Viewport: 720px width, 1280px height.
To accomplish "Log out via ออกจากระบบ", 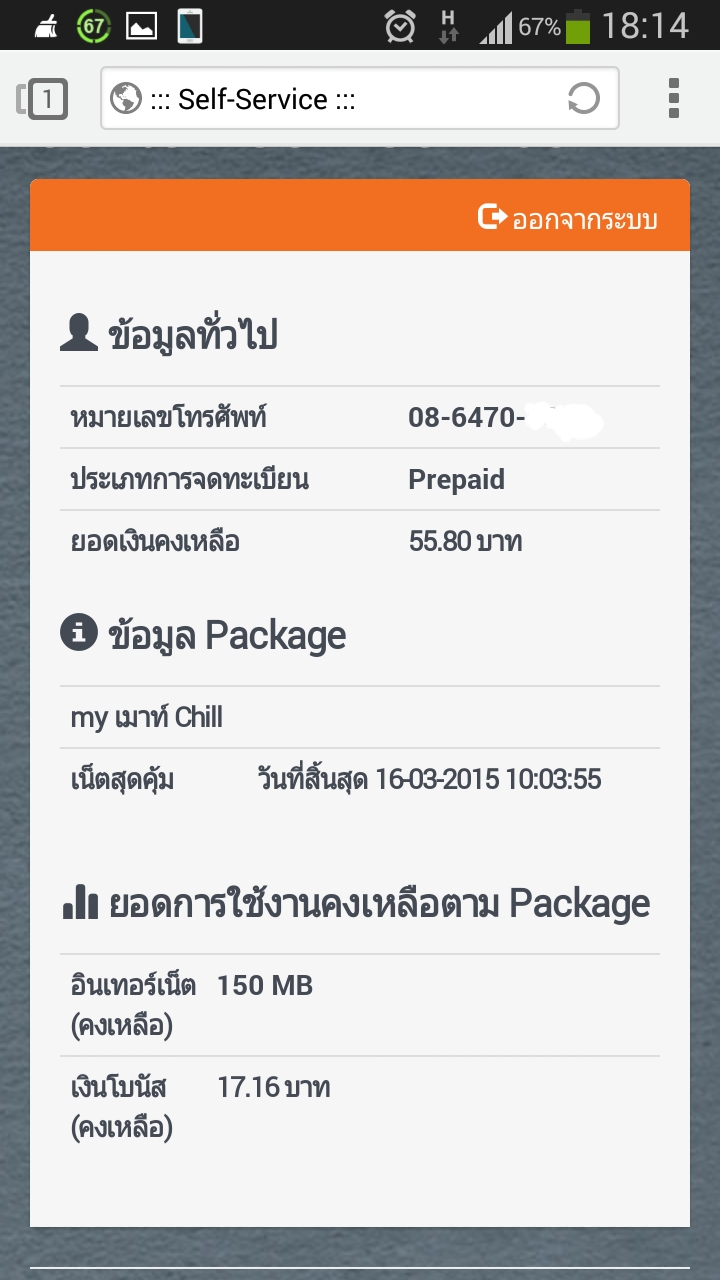I will pyautogui.click(x=568, y=218).
